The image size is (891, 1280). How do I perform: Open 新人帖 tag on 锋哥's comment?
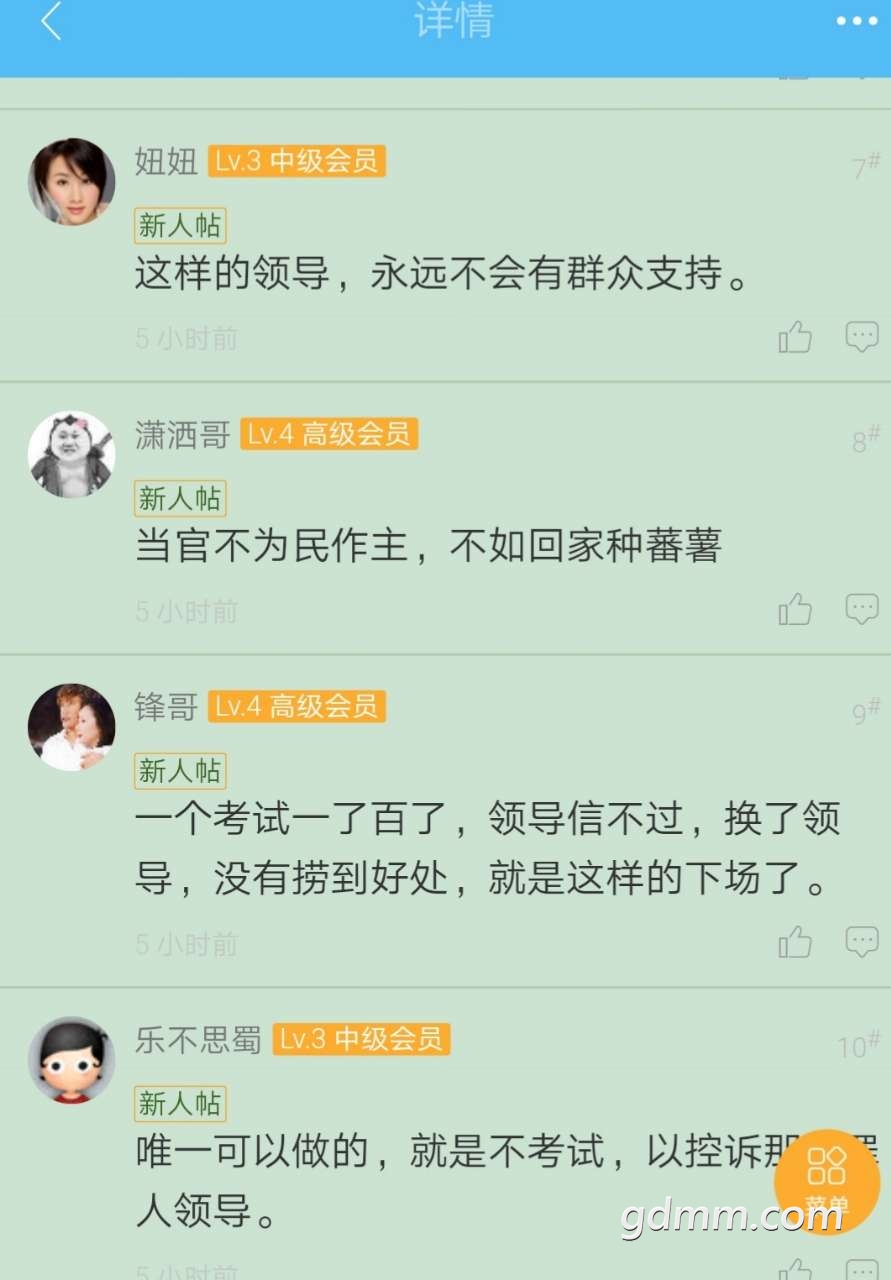tap(180, 771)
